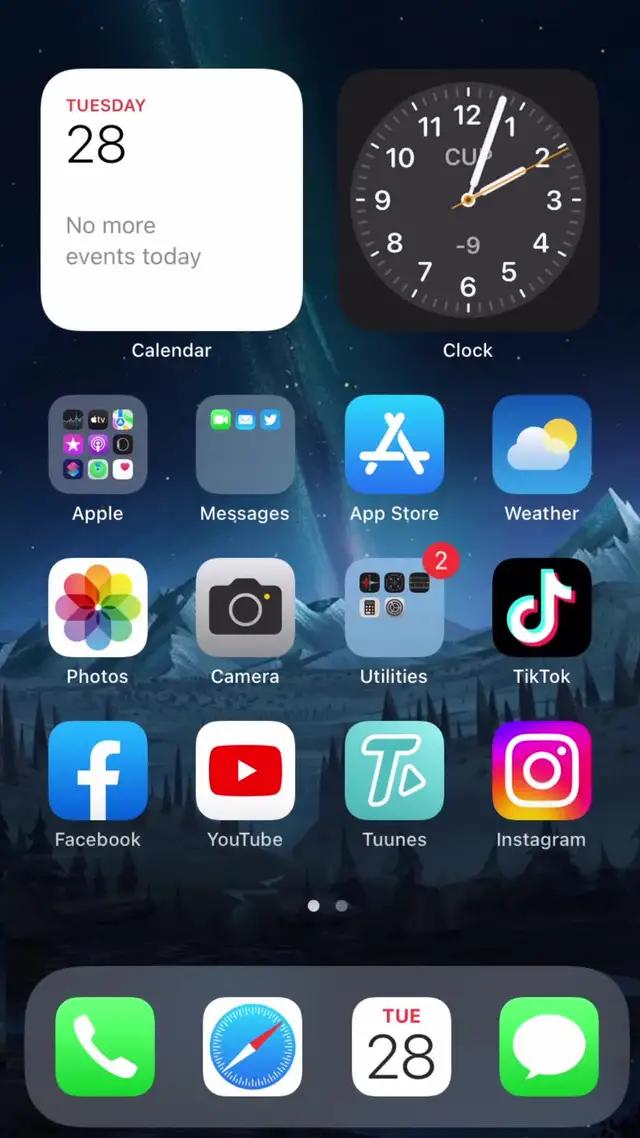Open the Apple folder
Image resolution: width=640 pixels, height=1138 pixels.
[98, 445]
